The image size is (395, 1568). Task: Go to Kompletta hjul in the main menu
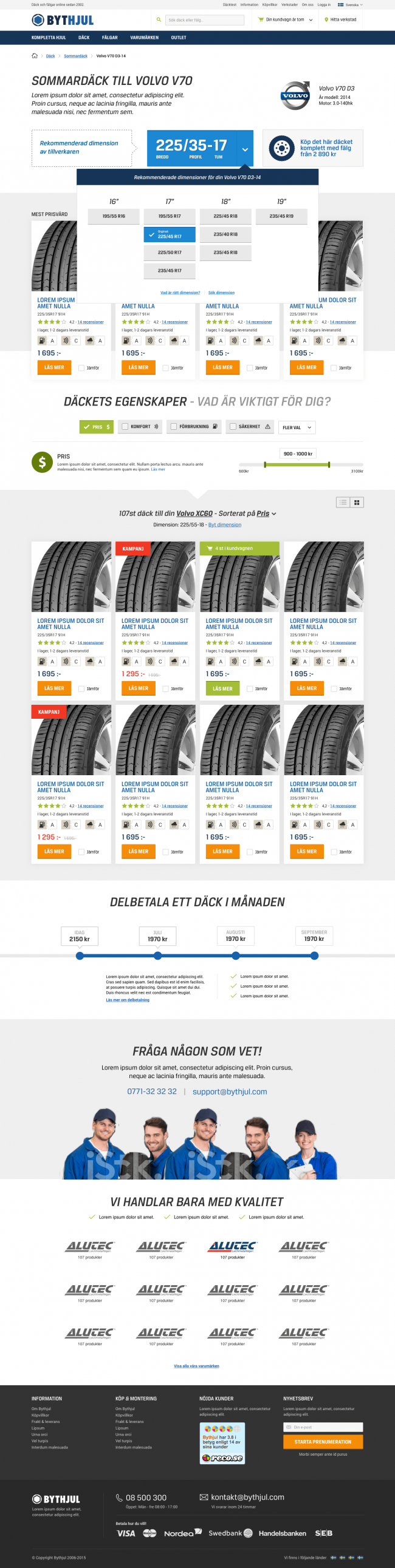pyautogui.click(x=49, y=38)
